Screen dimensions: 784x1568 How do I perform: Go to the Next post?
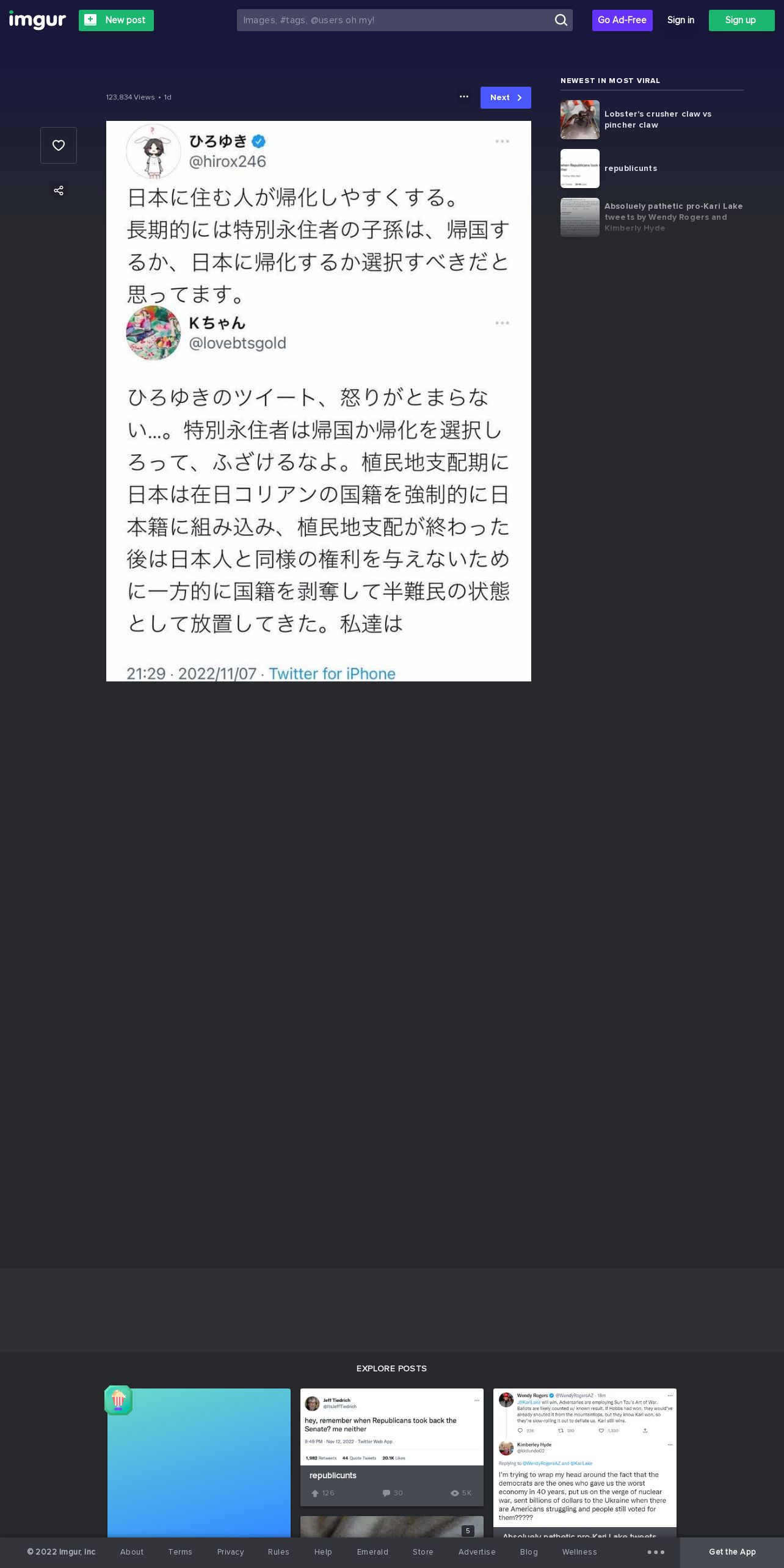[506, 98]
